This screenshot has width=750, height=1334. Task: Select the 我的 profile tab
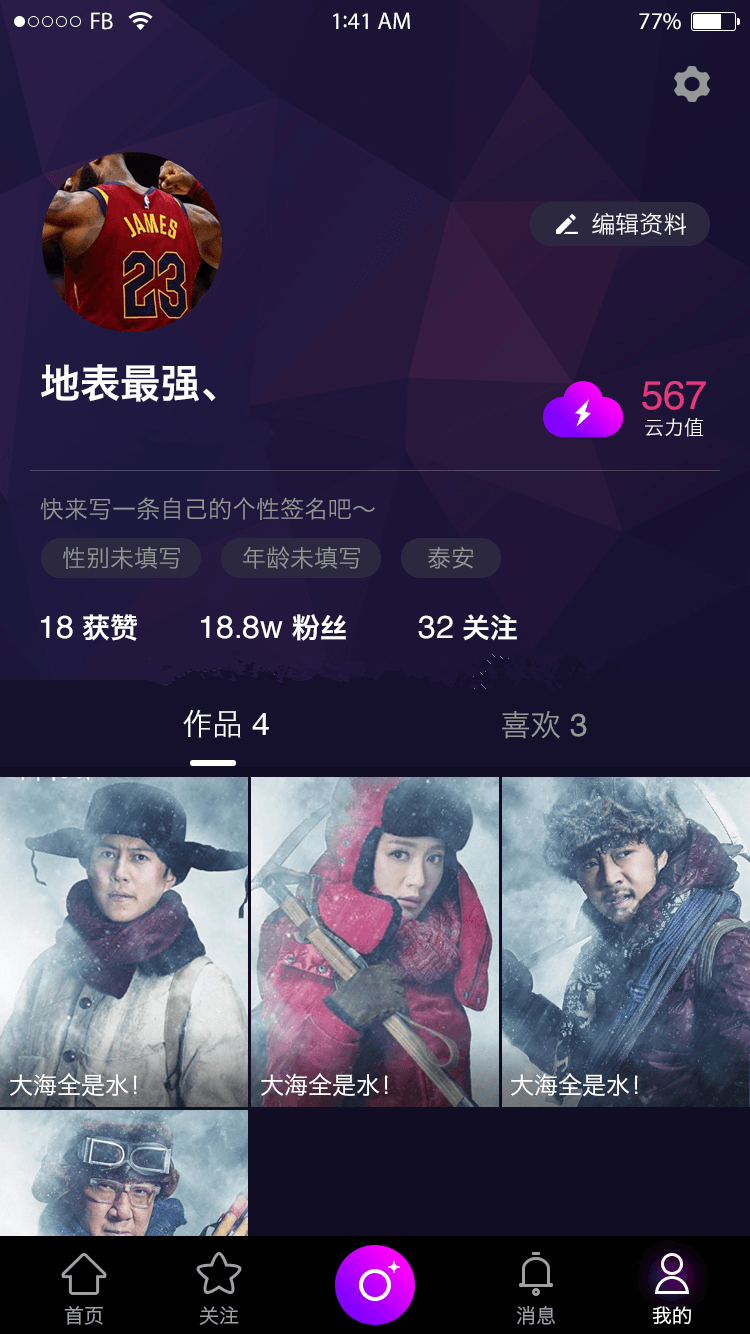(x=671, y=1288)
